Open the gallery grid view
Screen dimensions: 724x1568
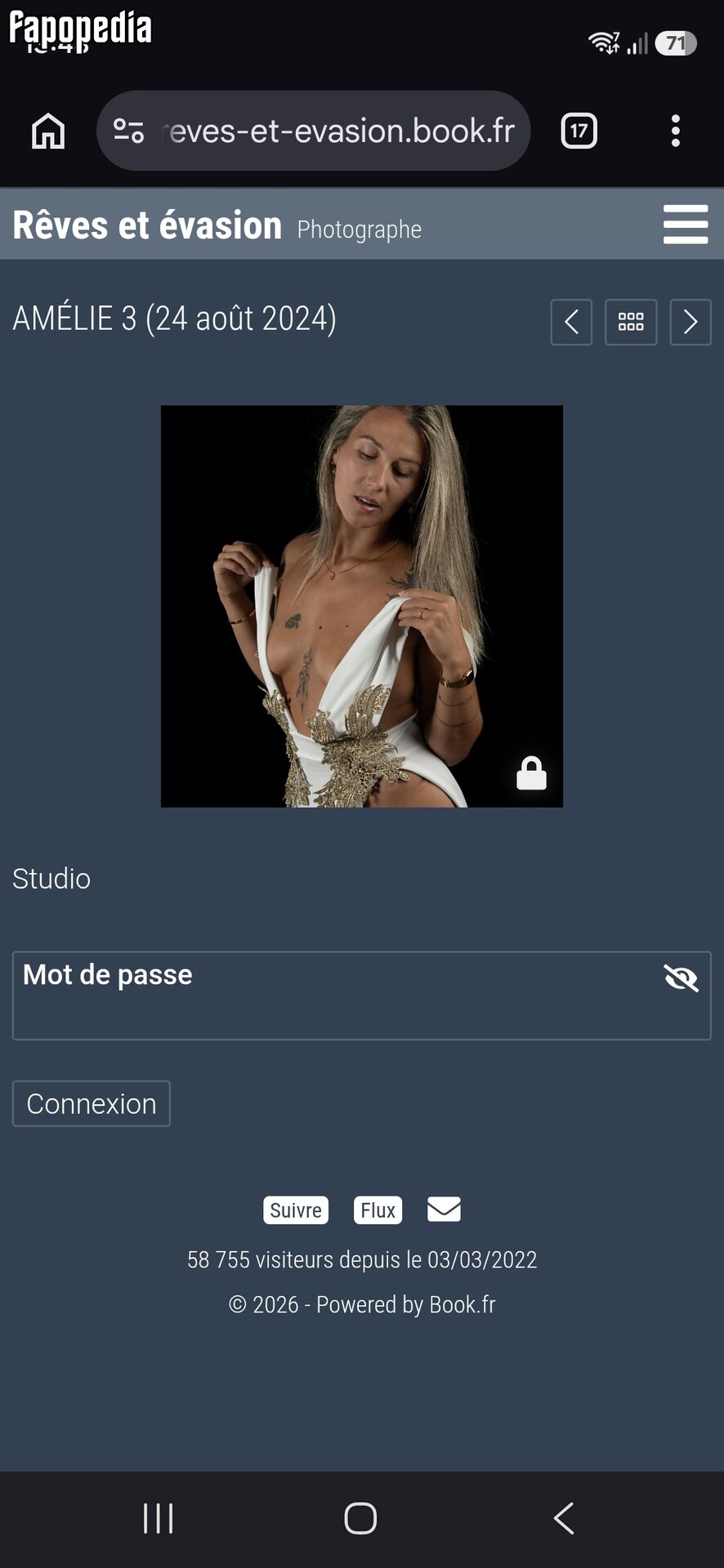coord(631,323)
